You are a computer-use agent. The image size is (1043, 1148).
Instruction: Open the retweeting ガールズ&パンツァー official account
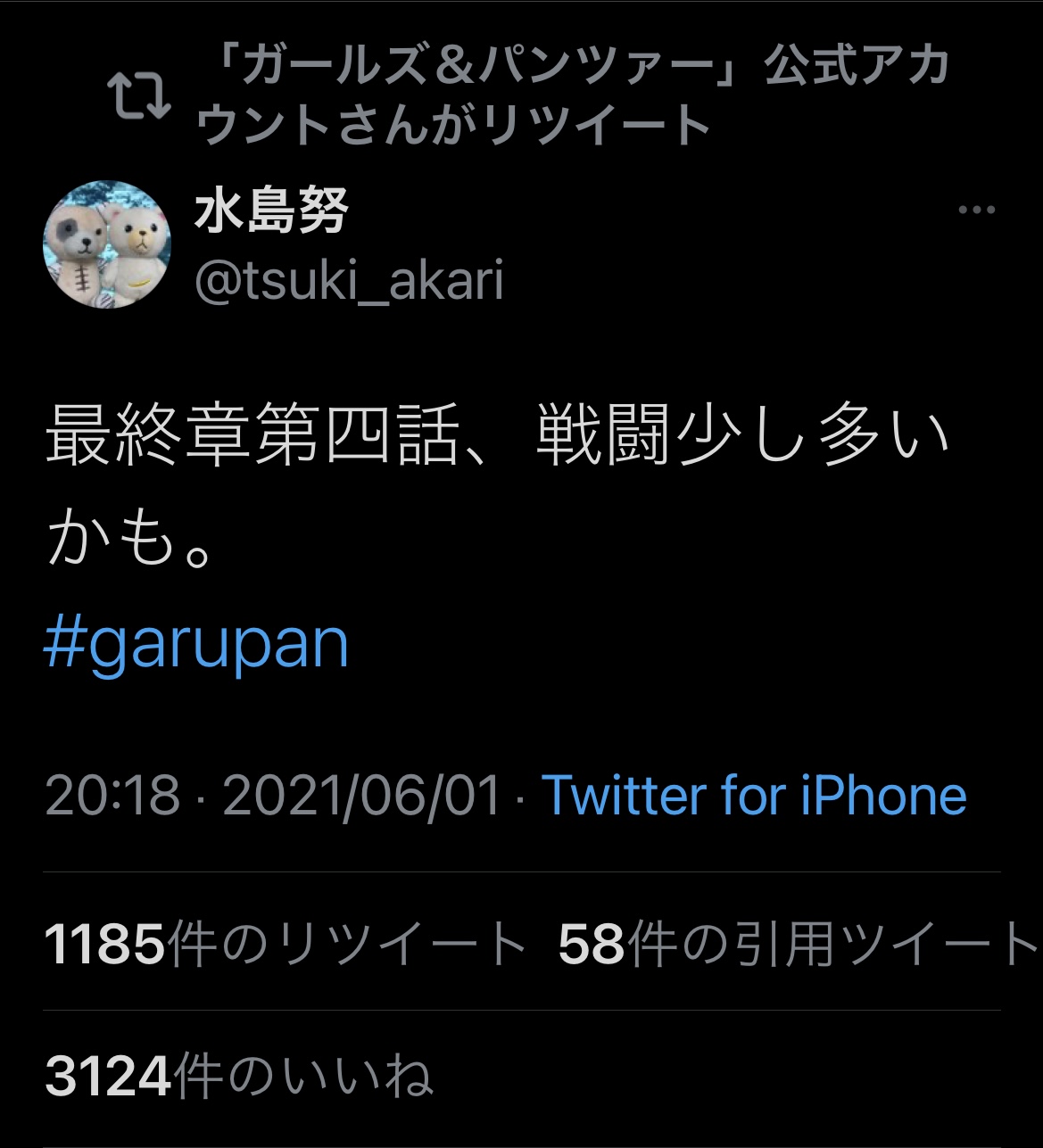point(571,95)
